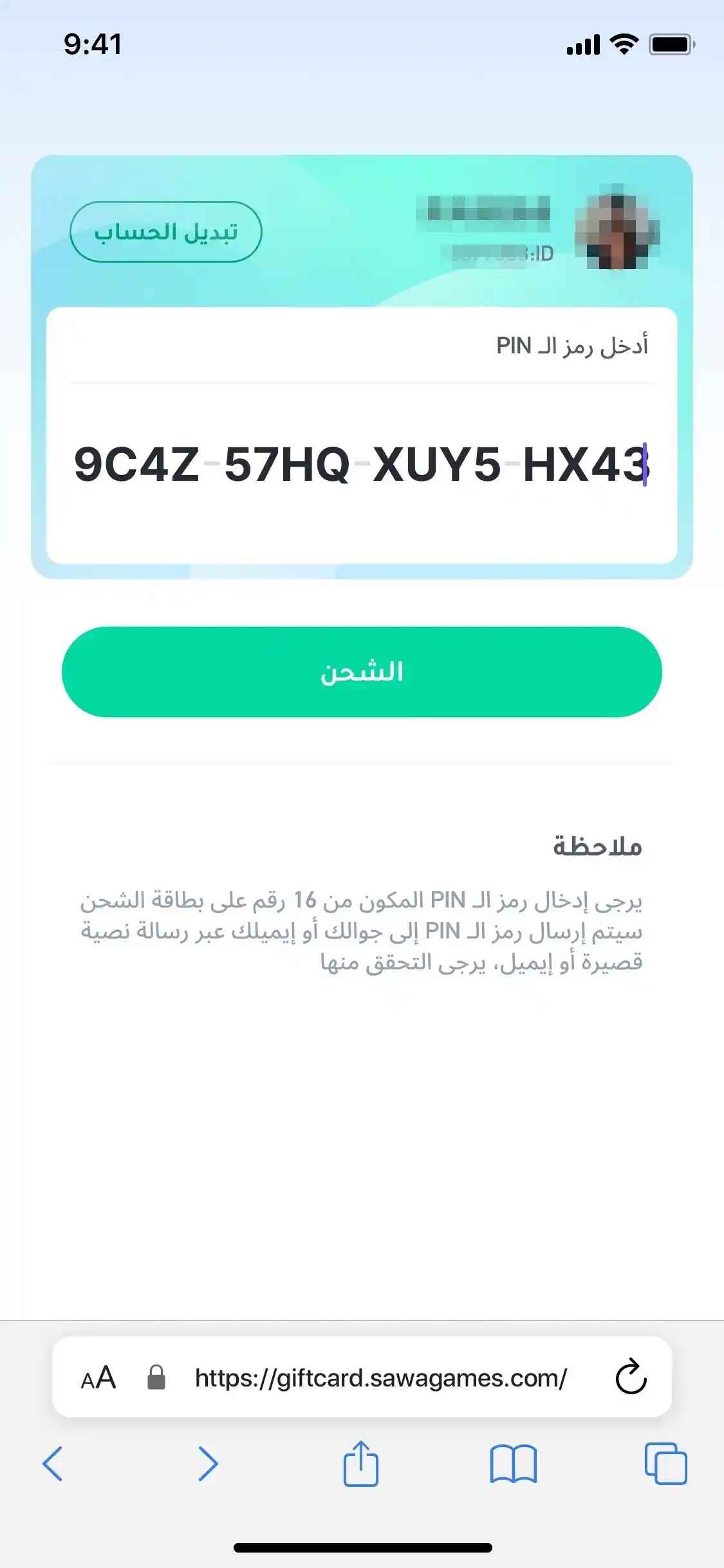Tap the green الشحن recharge button

click(x=362, y=672)
